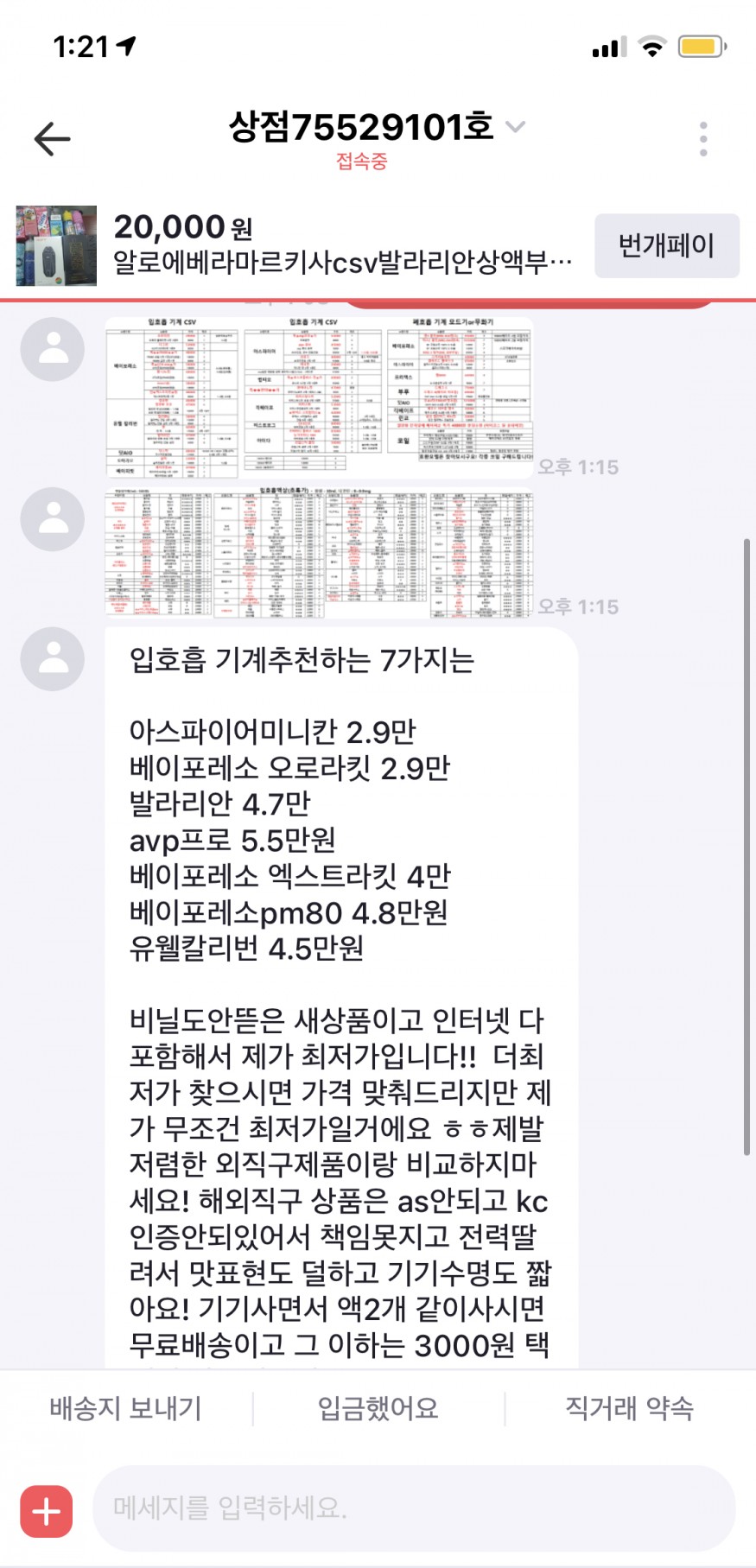Focus the 메세지를 입력하세요 message field
The image size is (756, 1568).
pos(413,1508)
